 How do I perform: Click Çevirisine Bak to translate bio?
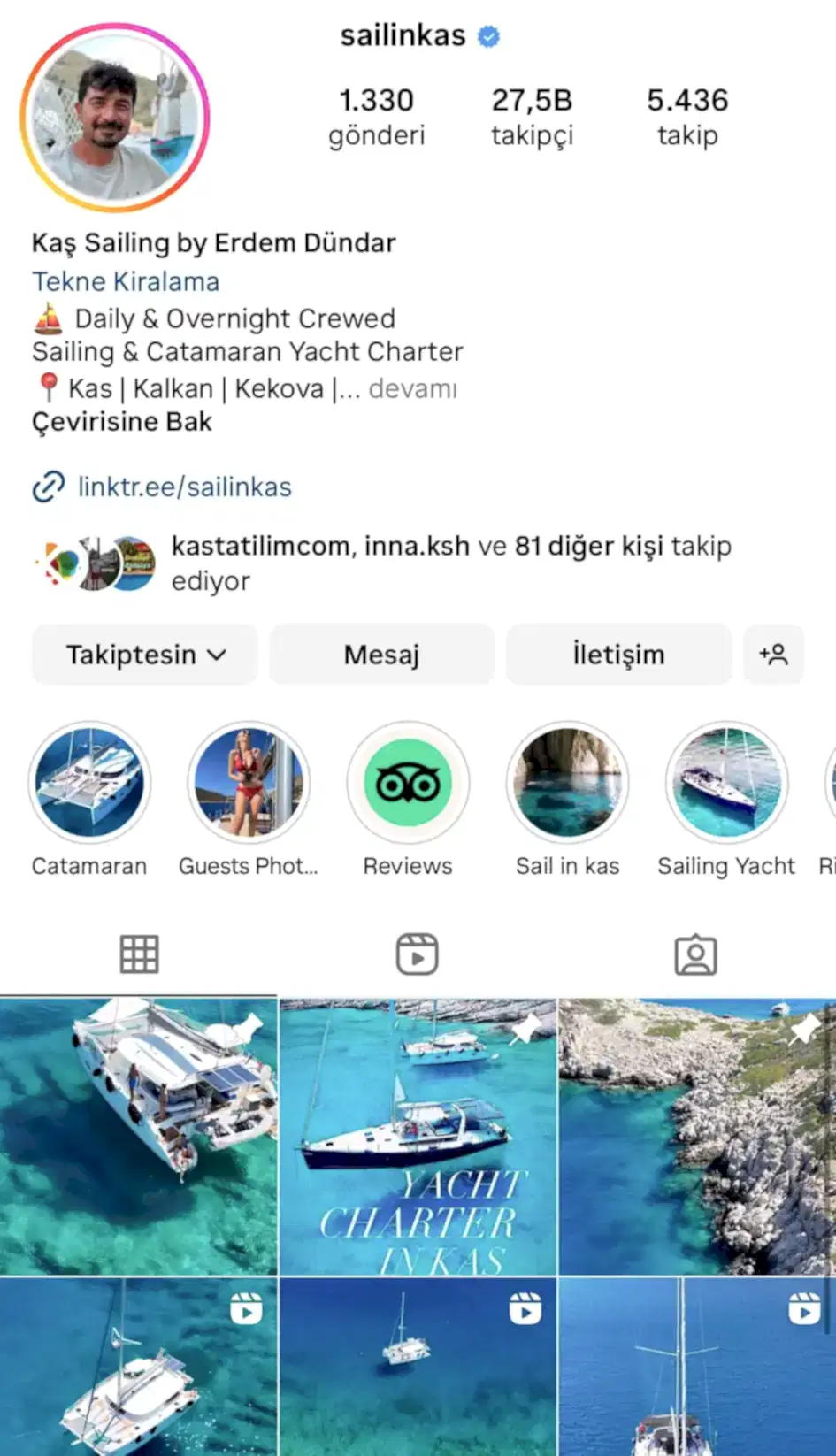[x=121, y=422]
